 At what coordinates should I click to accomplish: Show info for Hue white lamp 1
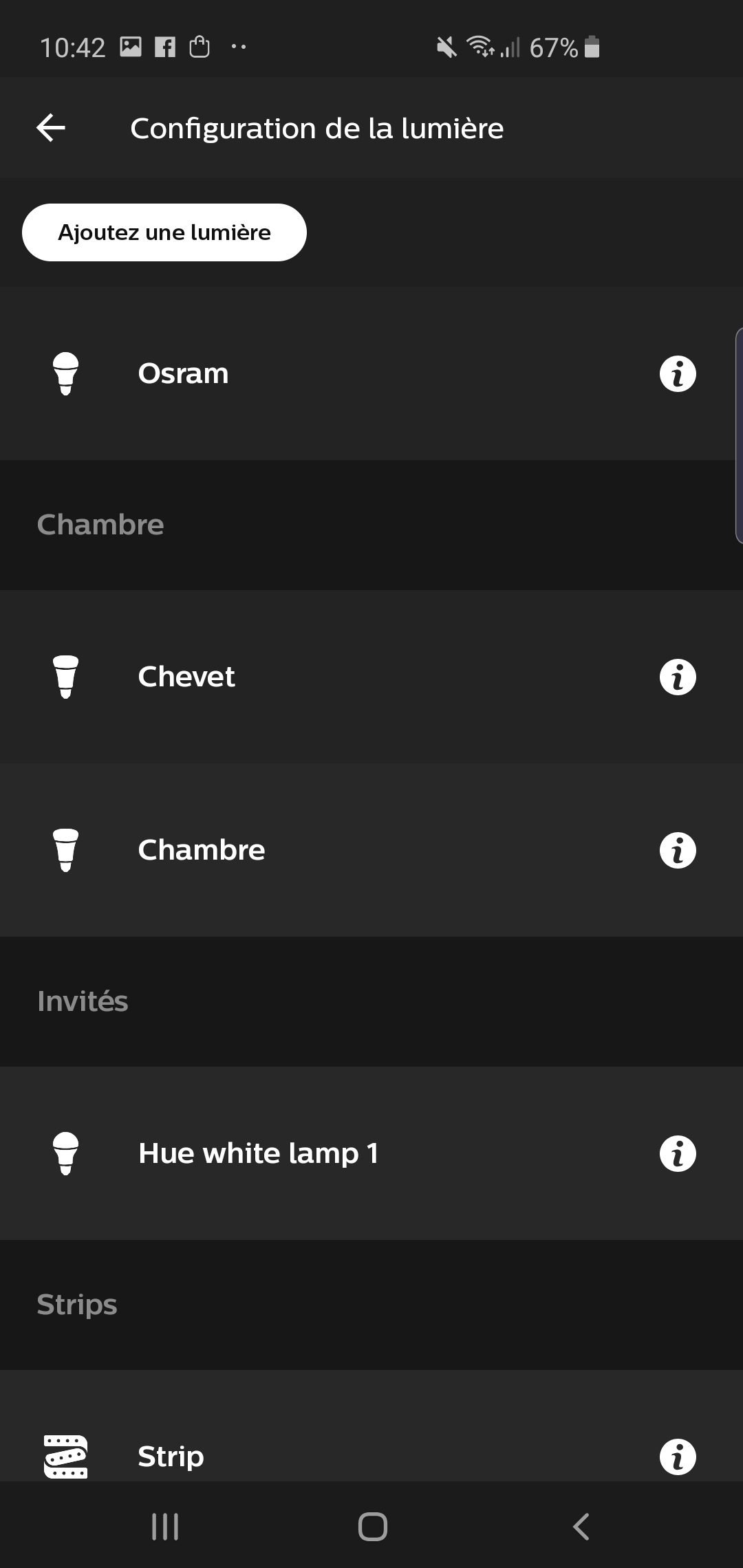(x=678, y=1154)
